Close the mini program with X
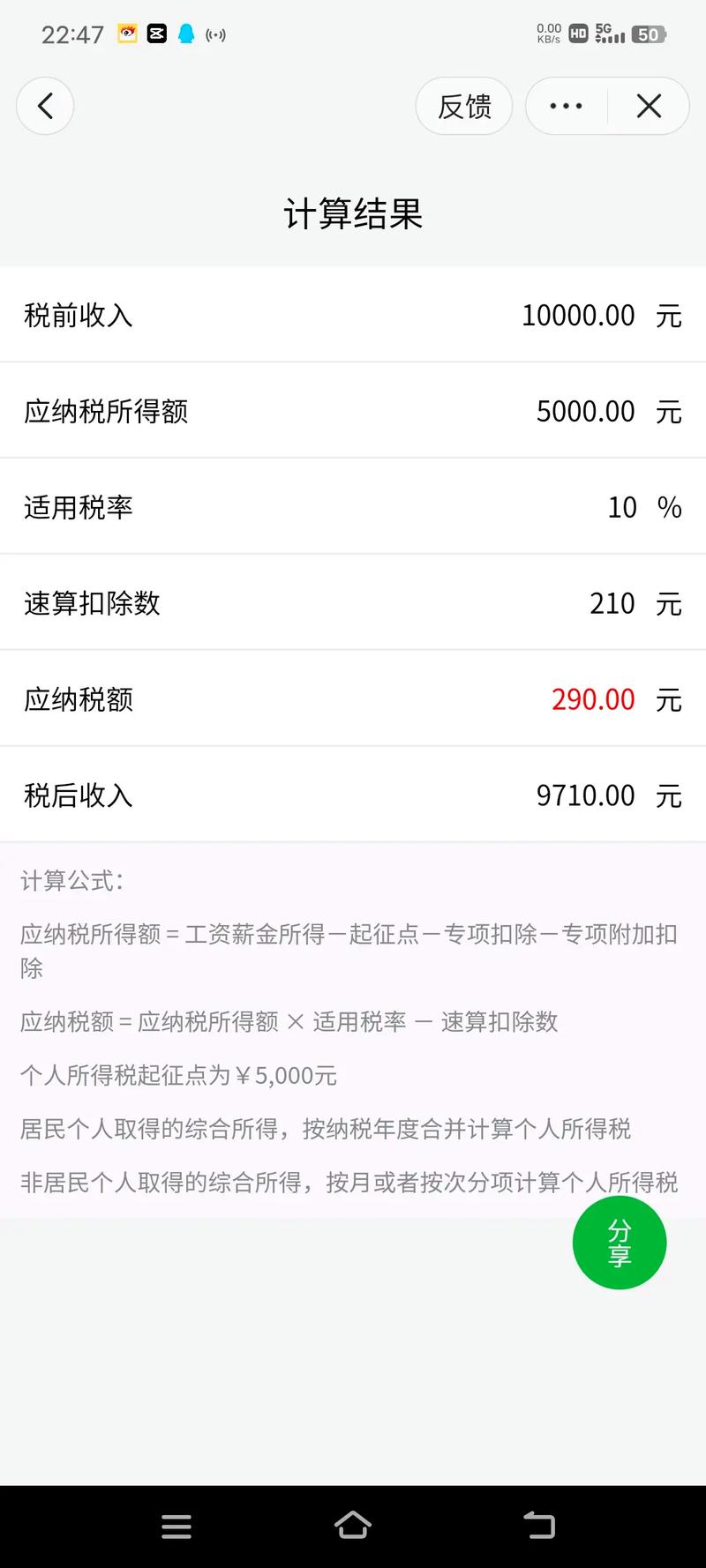The height and width of the screenshot is (1568, 706). tap(649, 106)
